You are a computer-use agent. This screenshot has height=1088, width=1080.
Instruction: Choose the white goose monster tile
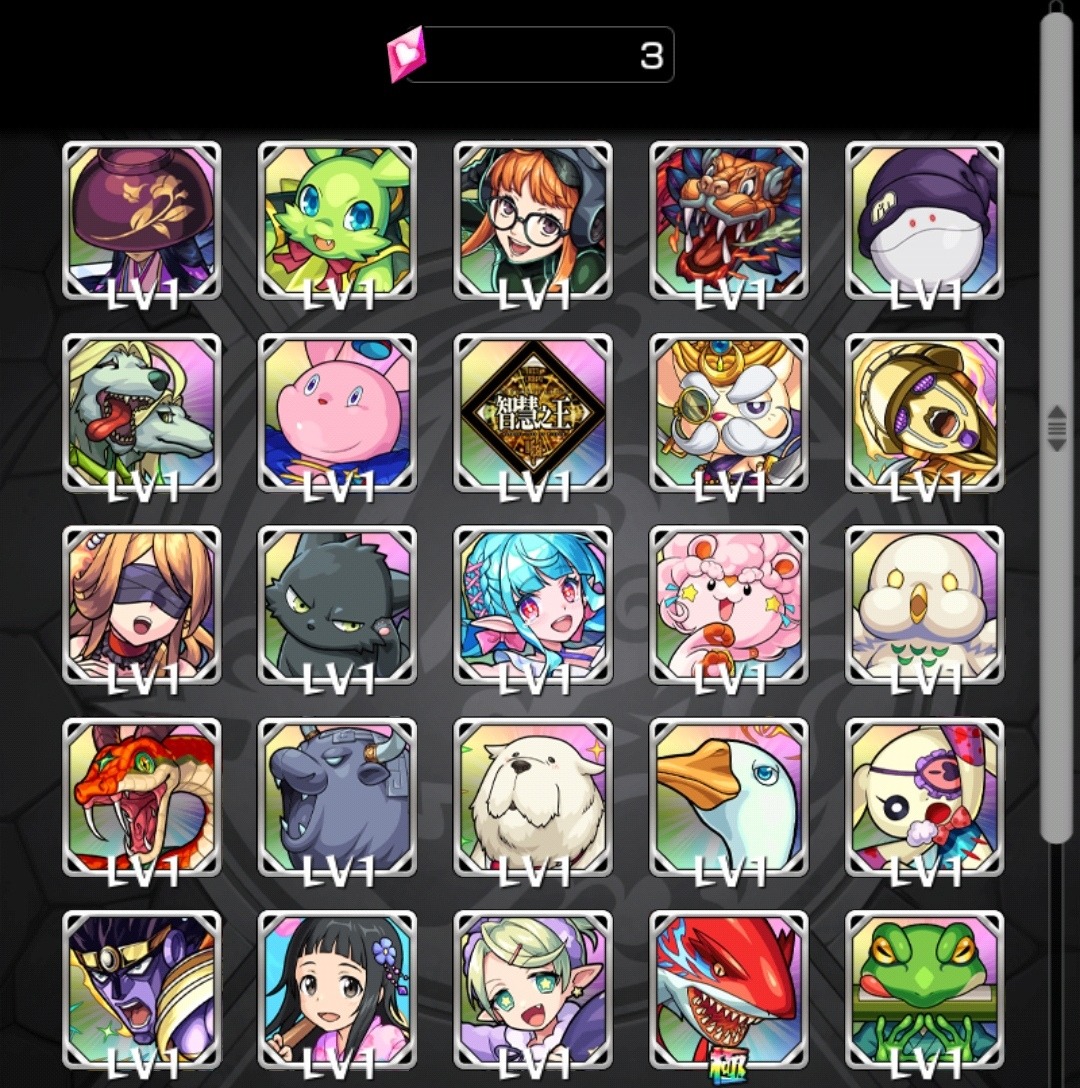(x=729, y=796)
